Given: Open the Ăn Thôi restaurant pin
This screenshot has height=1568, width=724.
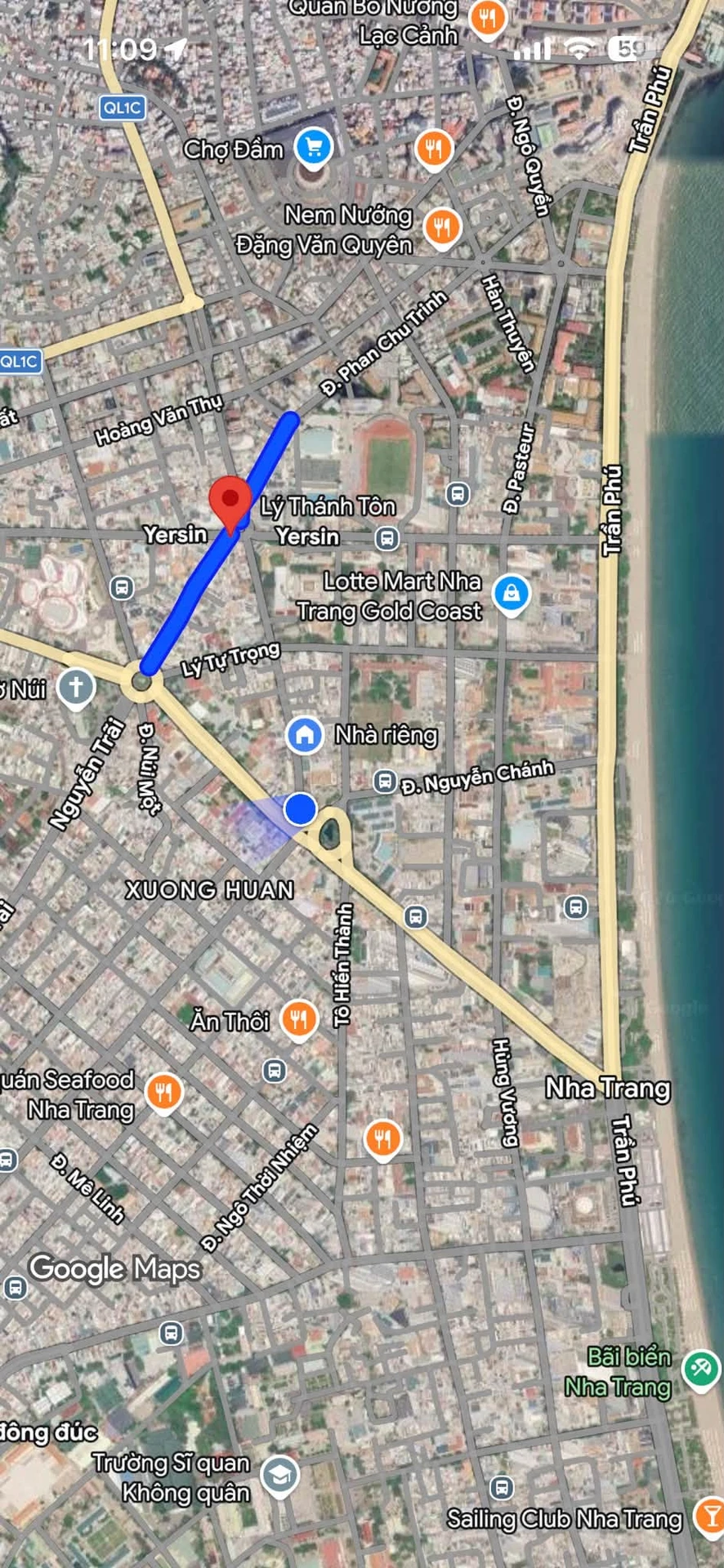Looking at the screenshot, I should pyautogui.click(x=299, y=1021).
